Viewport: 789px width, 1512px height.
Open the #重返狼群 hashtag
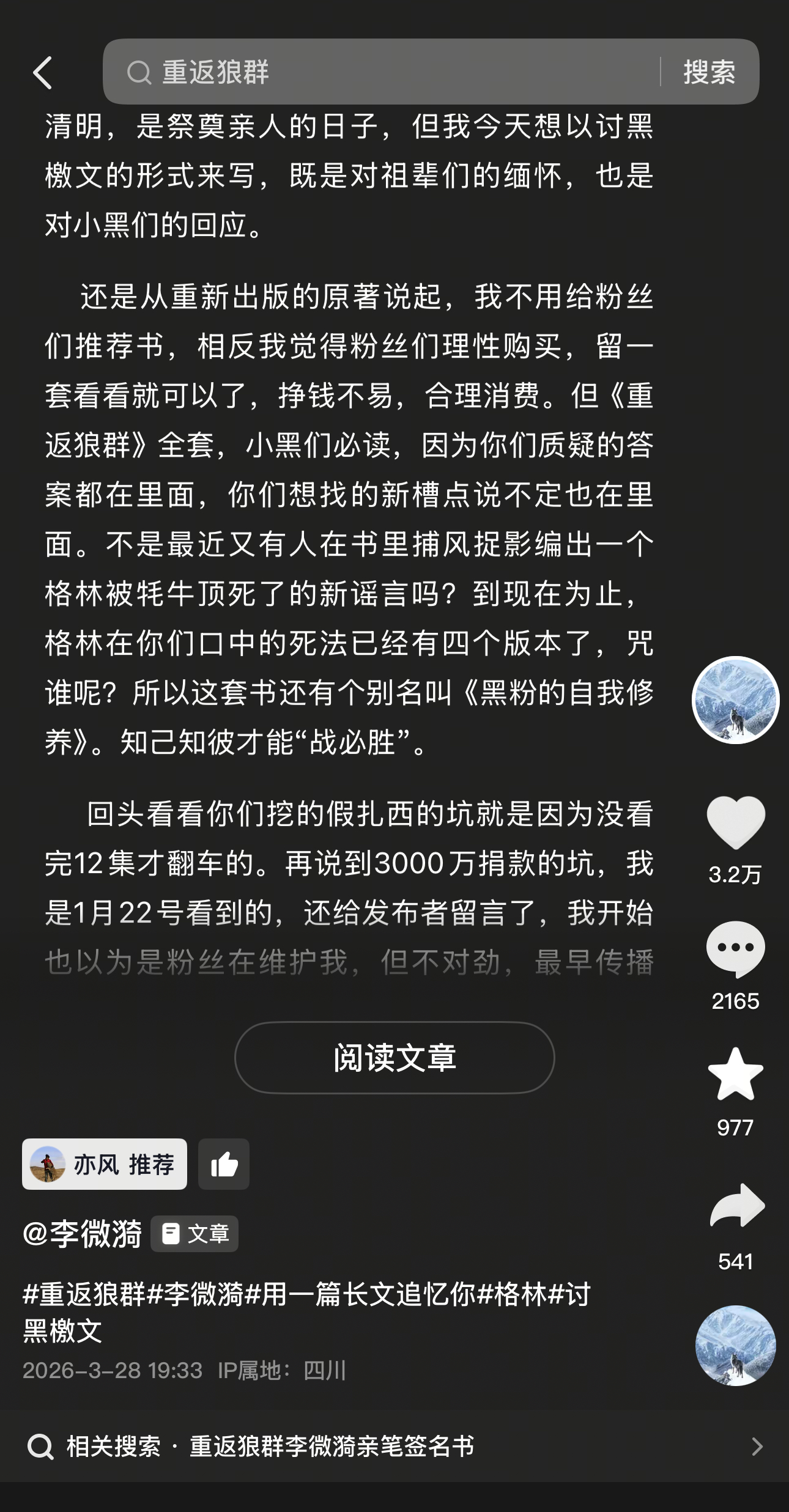84,1294
